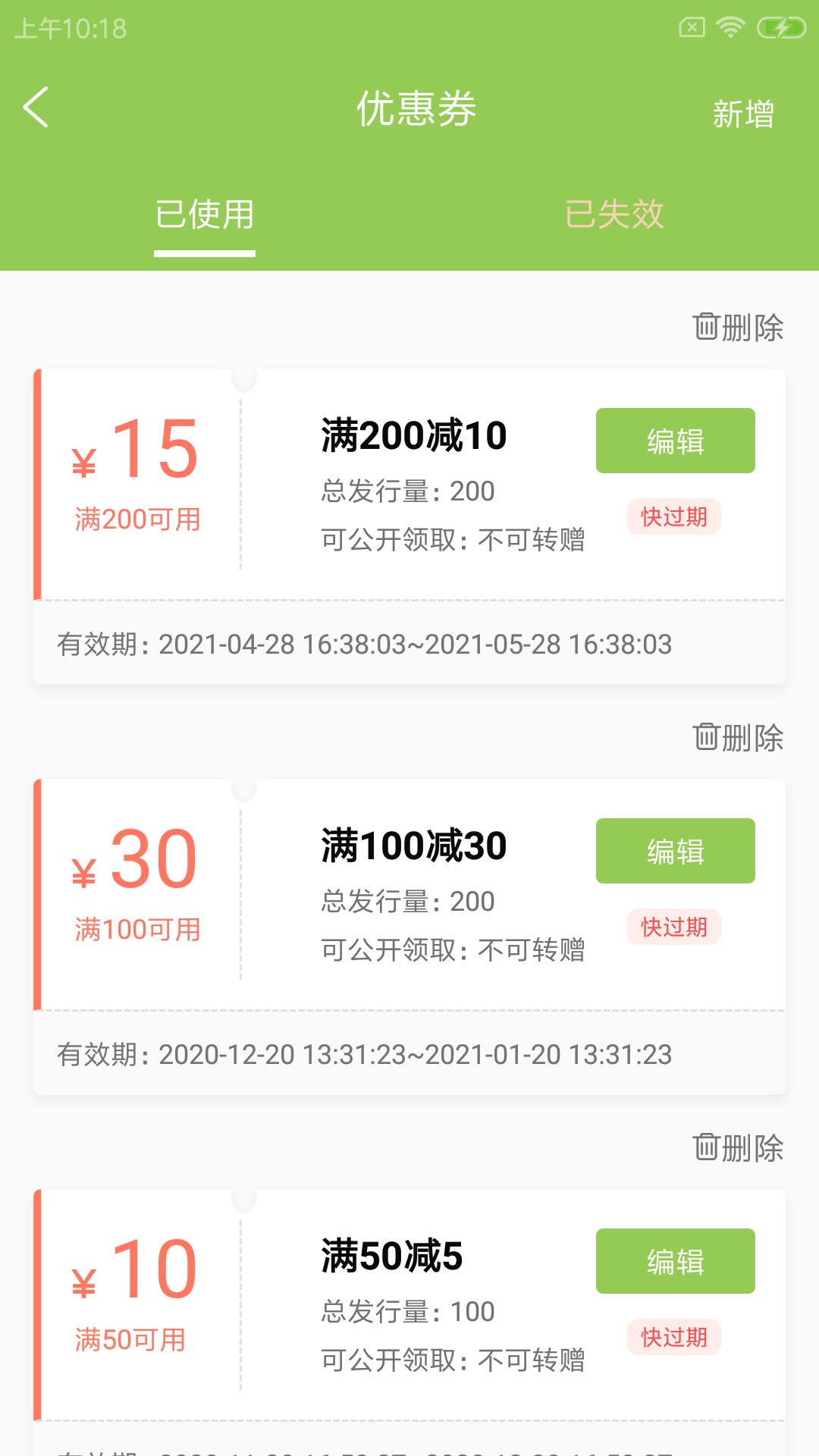Viewport: 819px width, 1456px height.
Task: Delete the 满100减30 coupon
Action: coord(738,737)
